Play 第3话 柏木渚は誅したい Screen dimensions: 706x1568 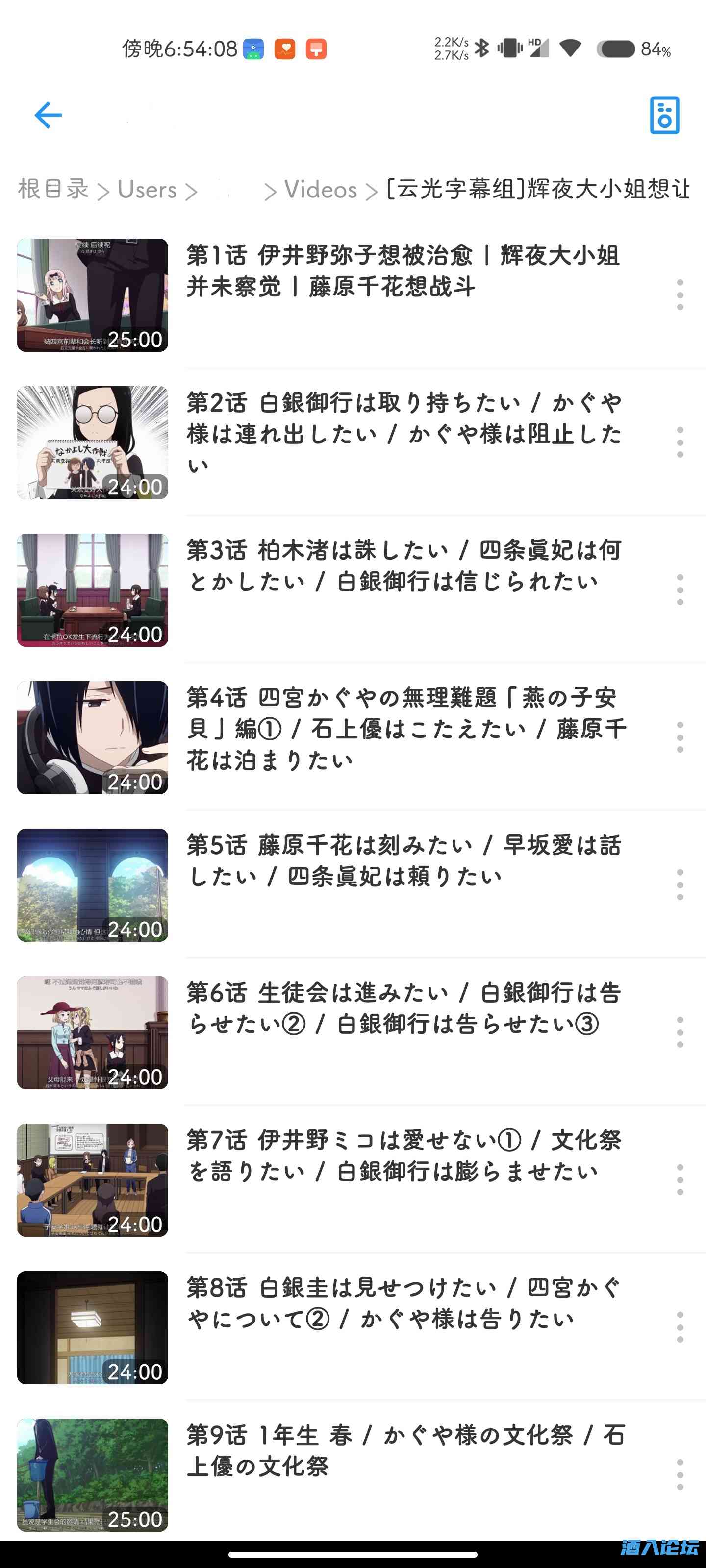402,566
